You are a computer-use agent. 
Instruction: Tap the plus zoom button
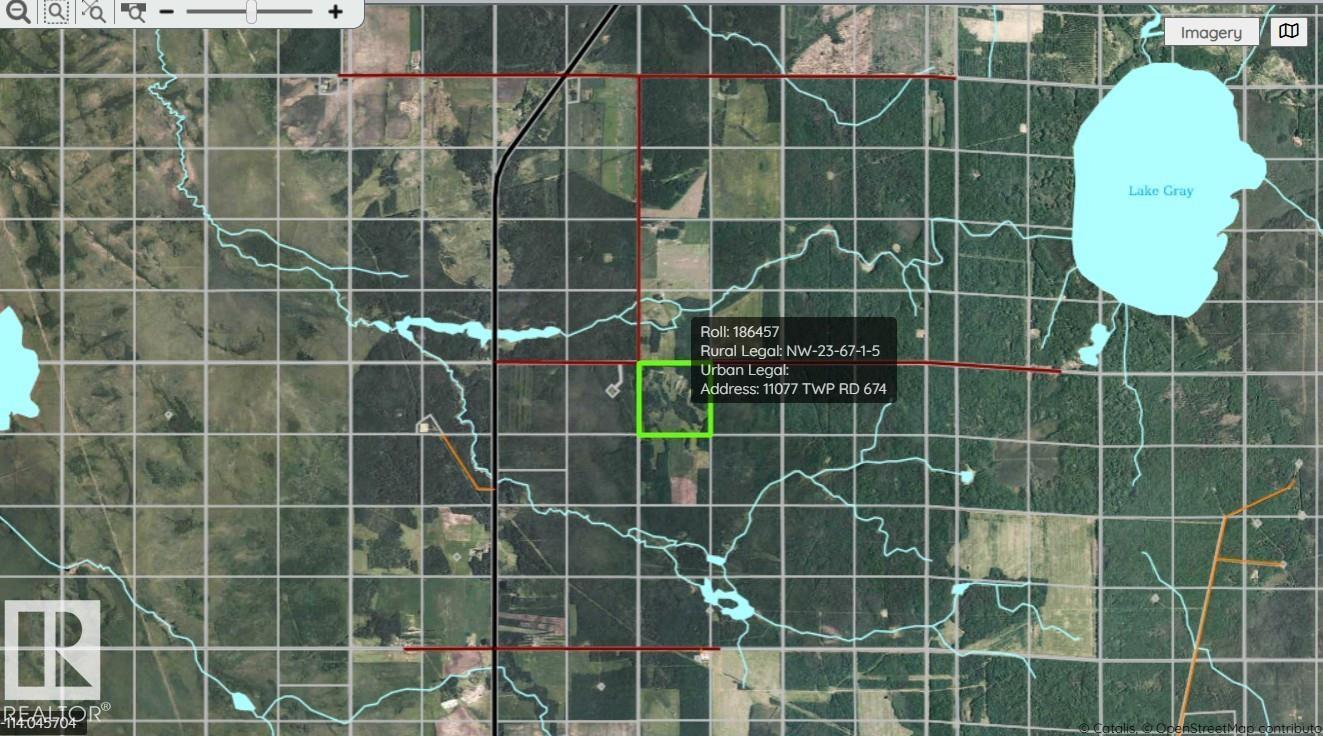335,12
